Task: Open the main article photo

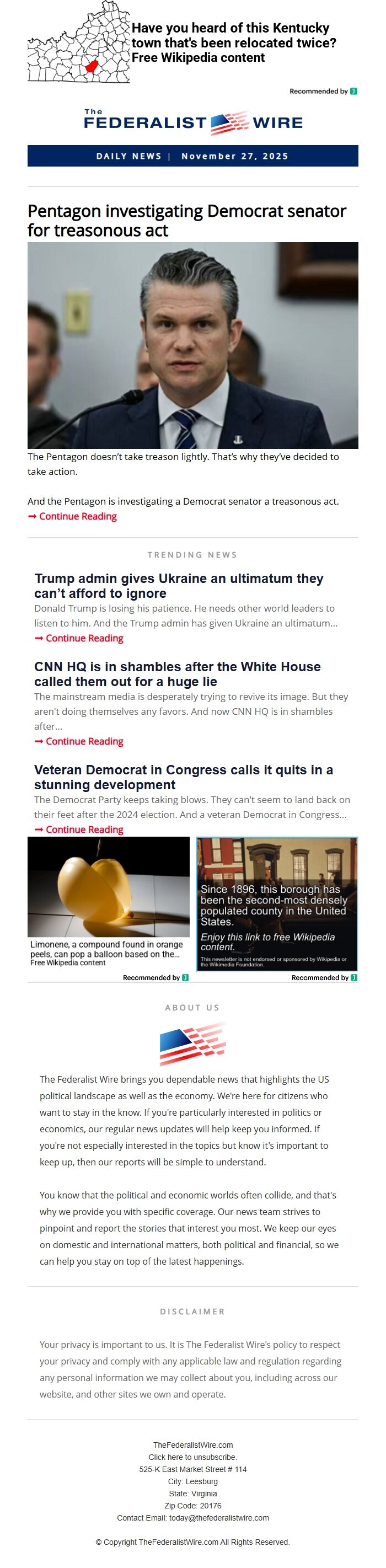Action: coord(192,345)
